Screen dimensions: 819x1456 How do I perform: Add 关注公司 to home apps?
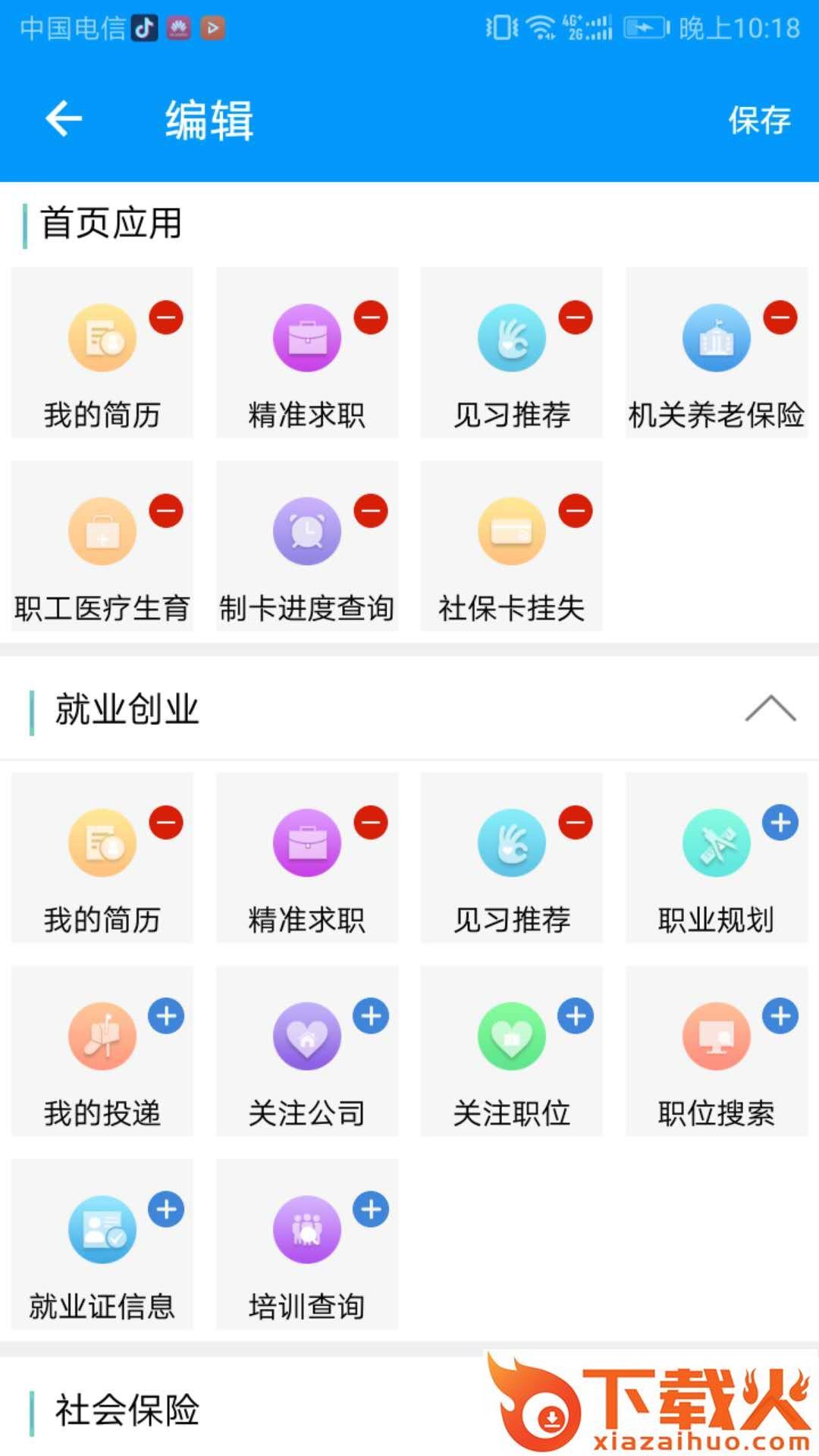[x=371, y=1016]
